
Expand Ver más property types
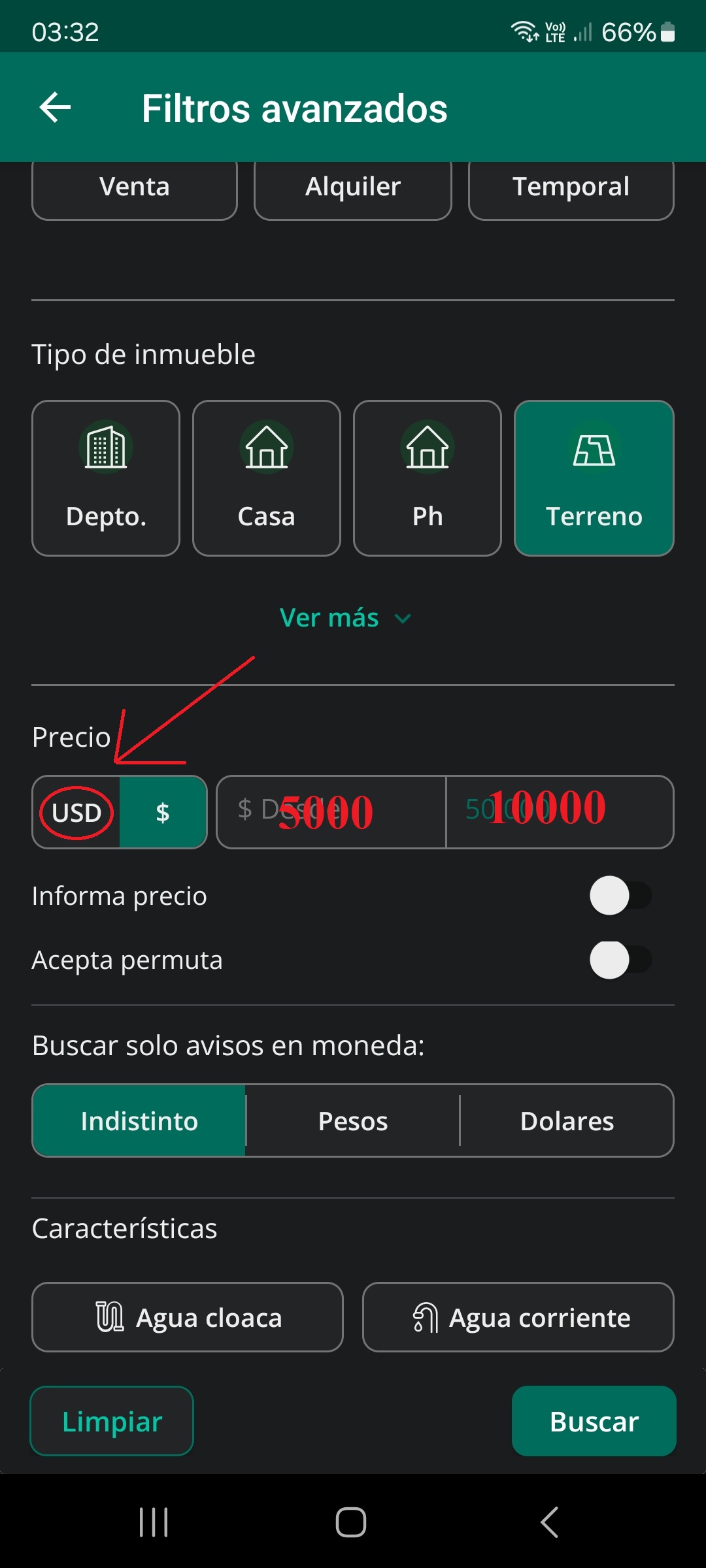[345, 618]
